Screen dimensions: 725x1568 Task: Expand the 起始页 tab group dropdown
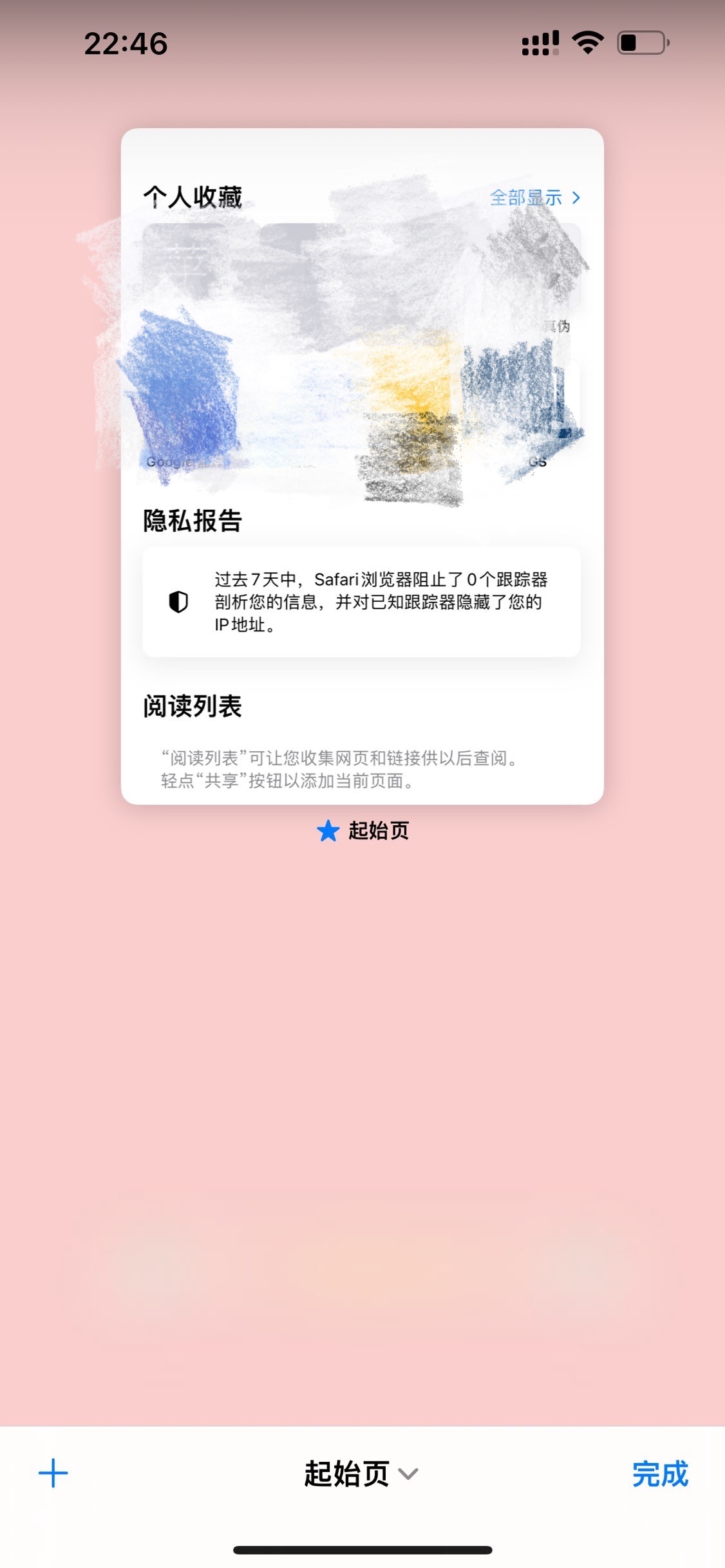[x=361, y=1473]
